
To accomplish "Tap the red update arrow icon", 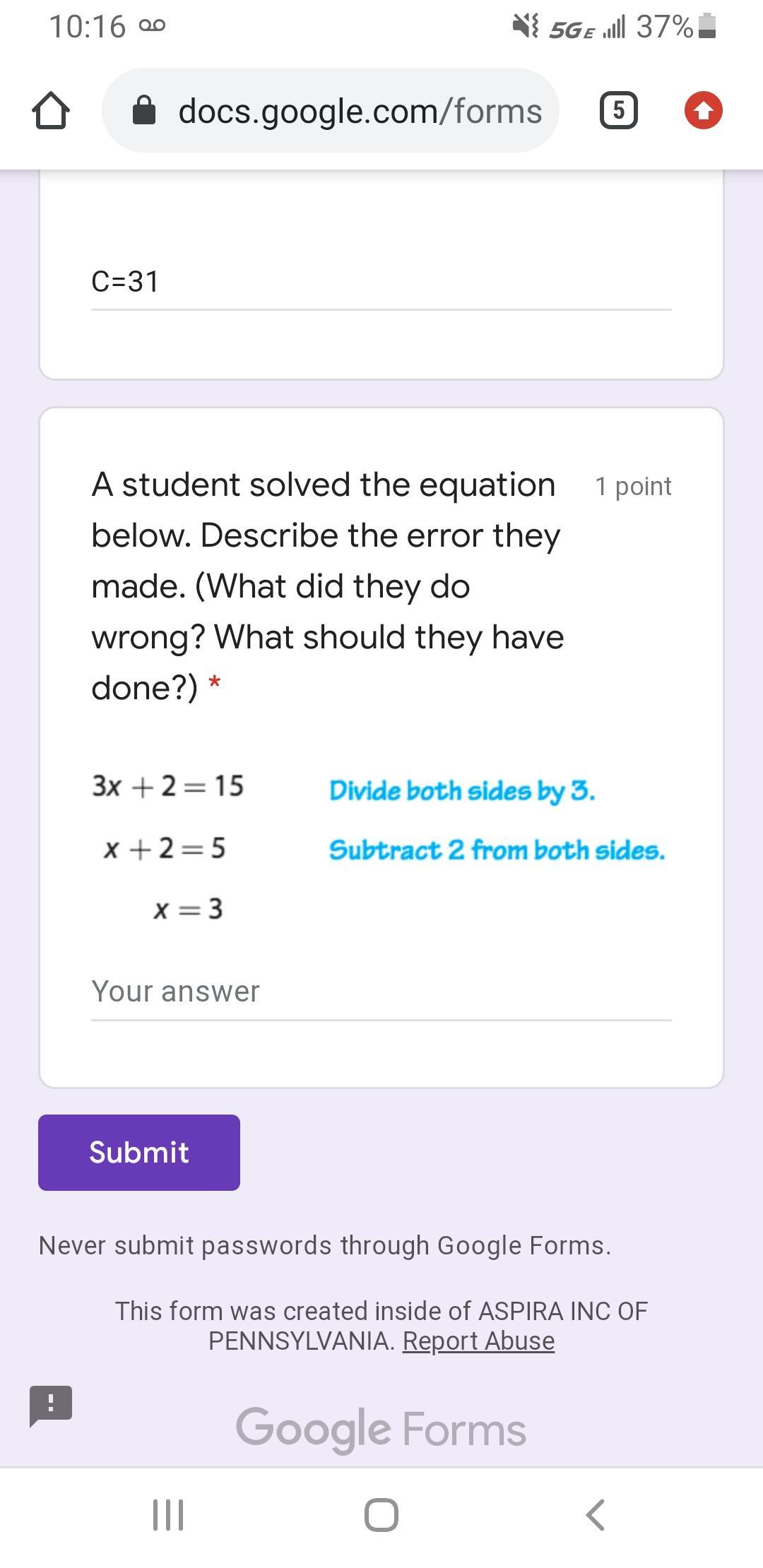I will (703, 111).
